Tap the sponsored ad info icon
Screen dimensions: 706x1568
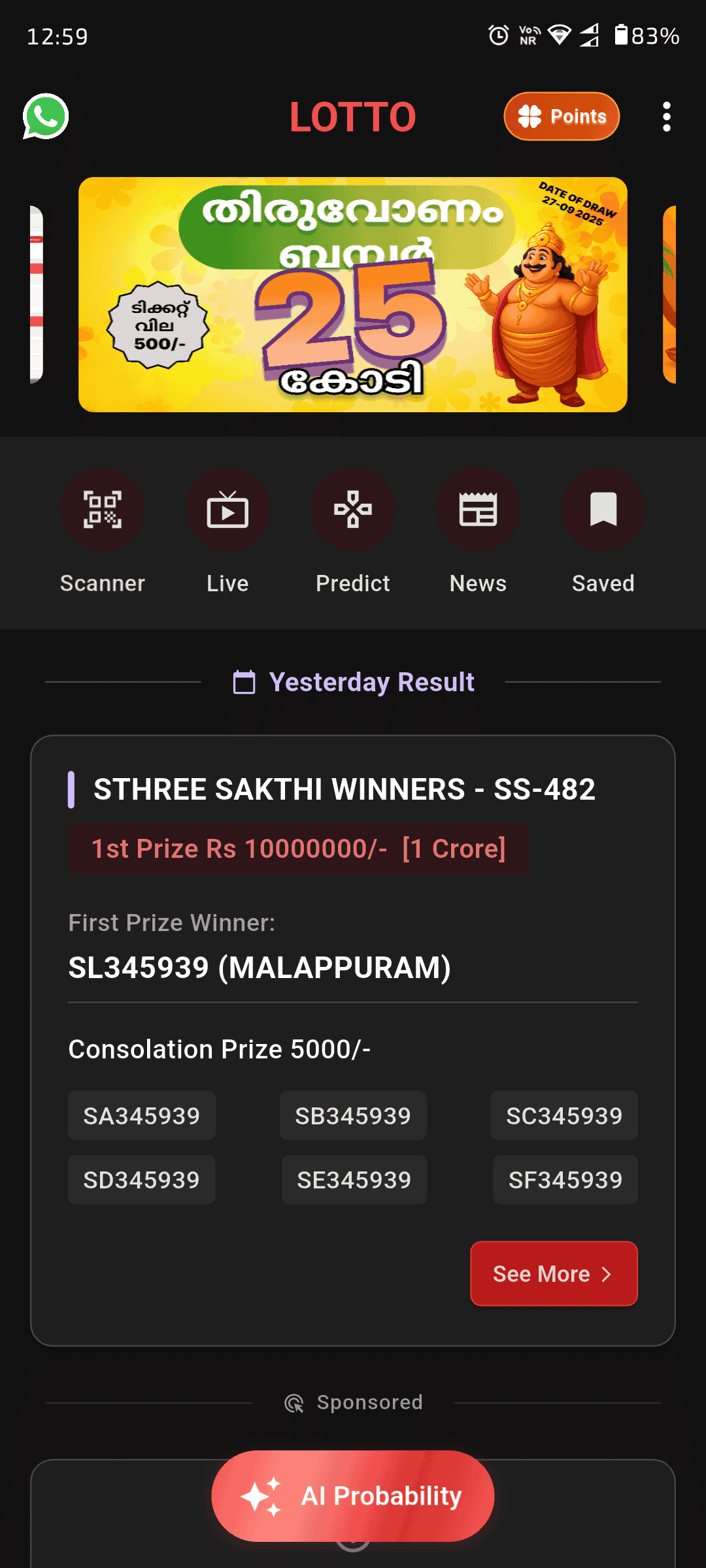tap(295, 1402)
